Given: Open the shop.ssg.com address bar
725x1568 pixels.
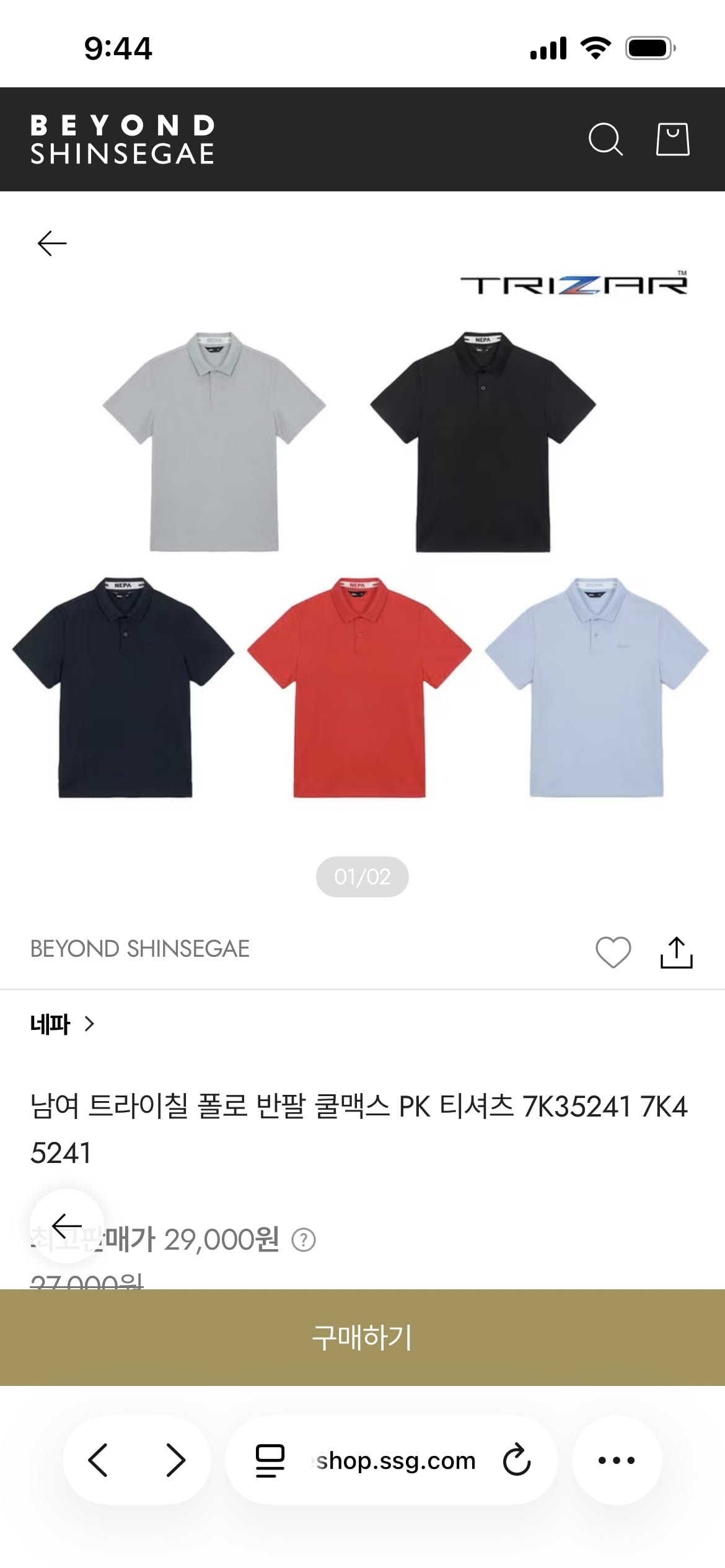Looking at the screenshot, I should click(395, 1460).
